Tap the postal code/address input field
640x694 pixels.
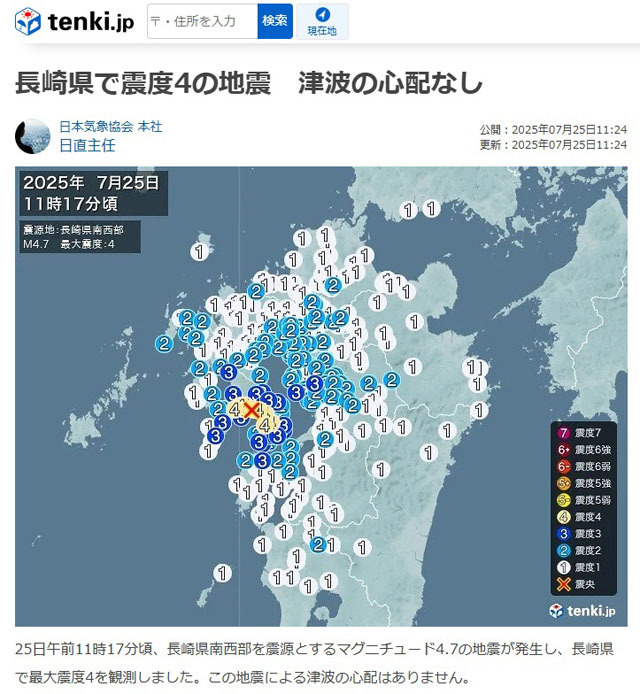coord(202,21)
